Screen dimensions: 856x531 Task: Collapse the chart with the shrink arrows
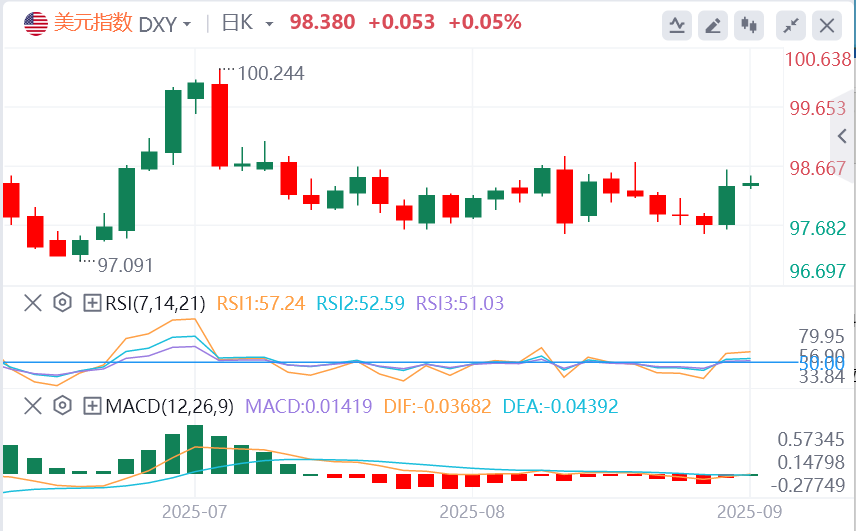coord(790,25)
